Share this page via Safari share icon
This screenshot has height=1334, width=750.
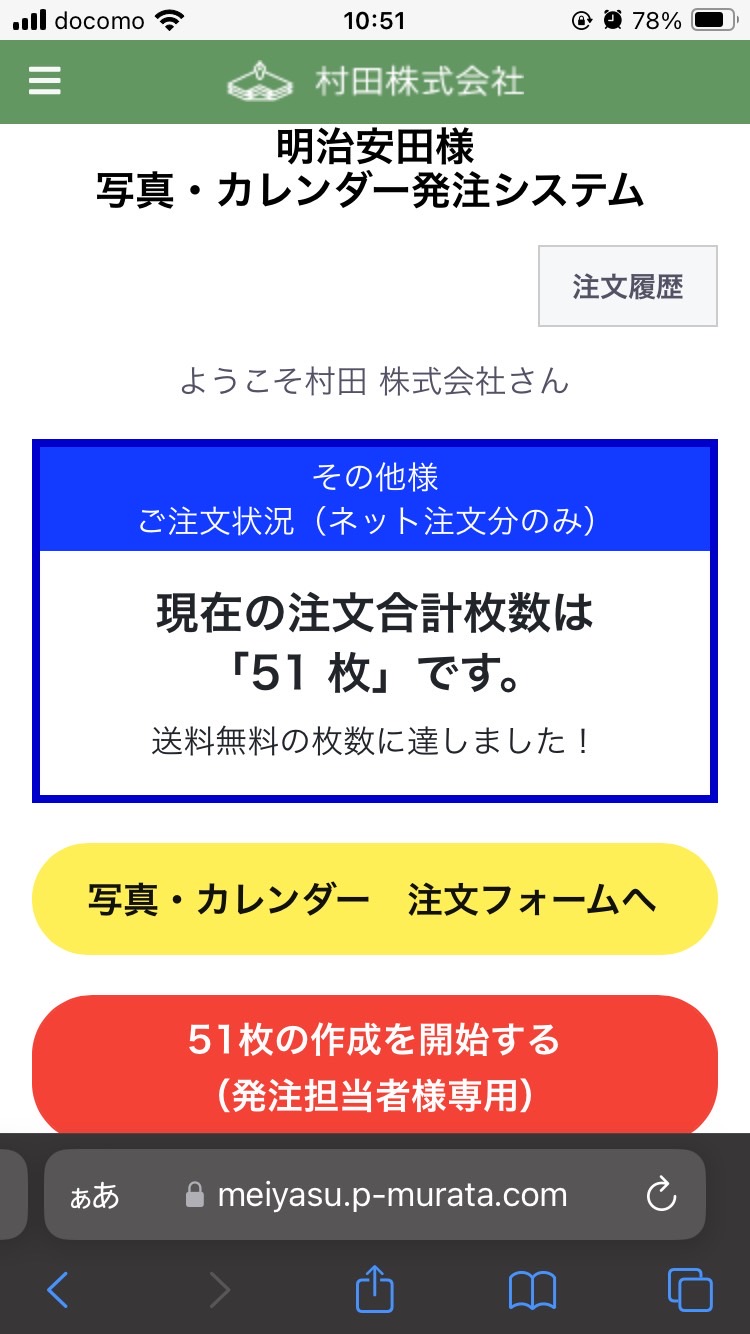pos(375,1289)
